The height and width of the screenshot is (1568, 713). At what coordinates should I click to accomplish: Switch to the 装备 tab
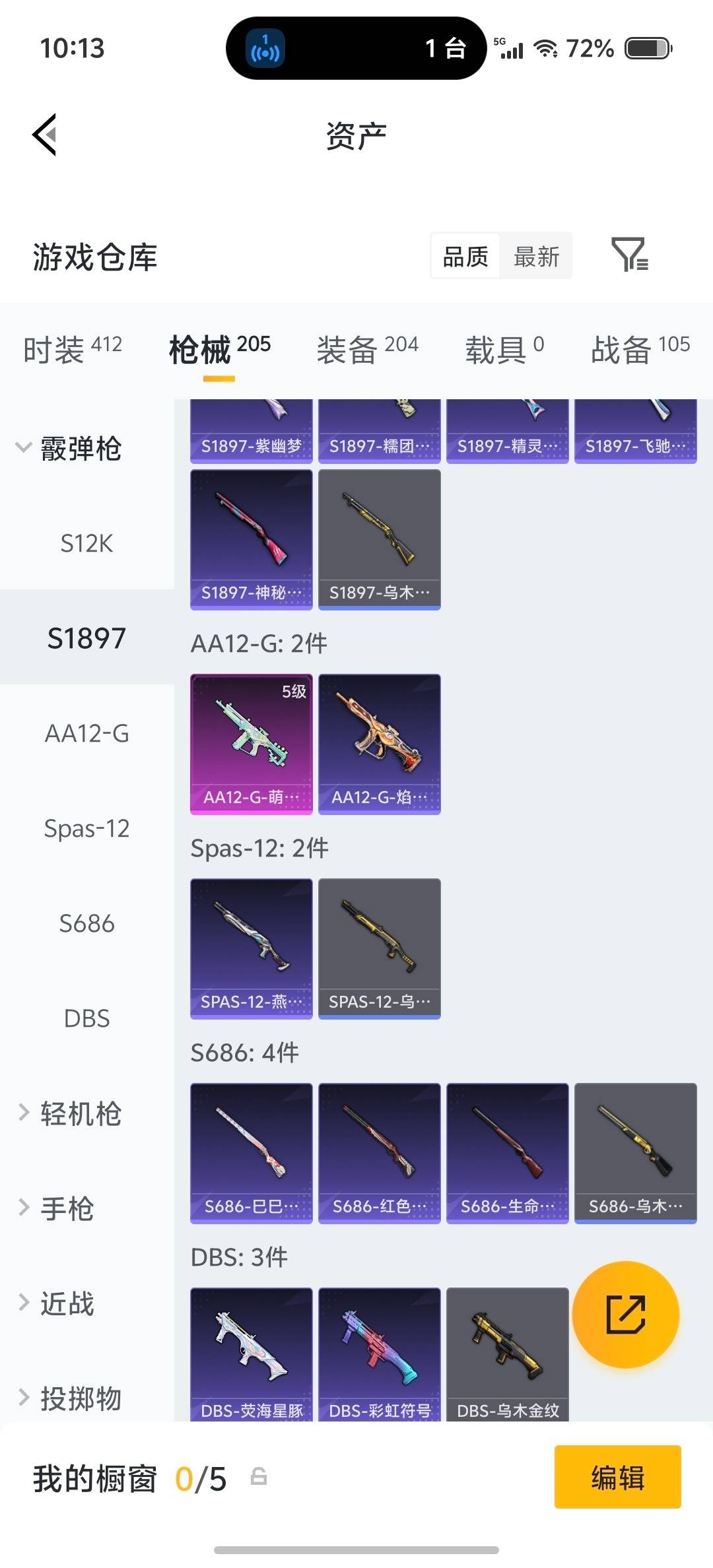point(367,349)
